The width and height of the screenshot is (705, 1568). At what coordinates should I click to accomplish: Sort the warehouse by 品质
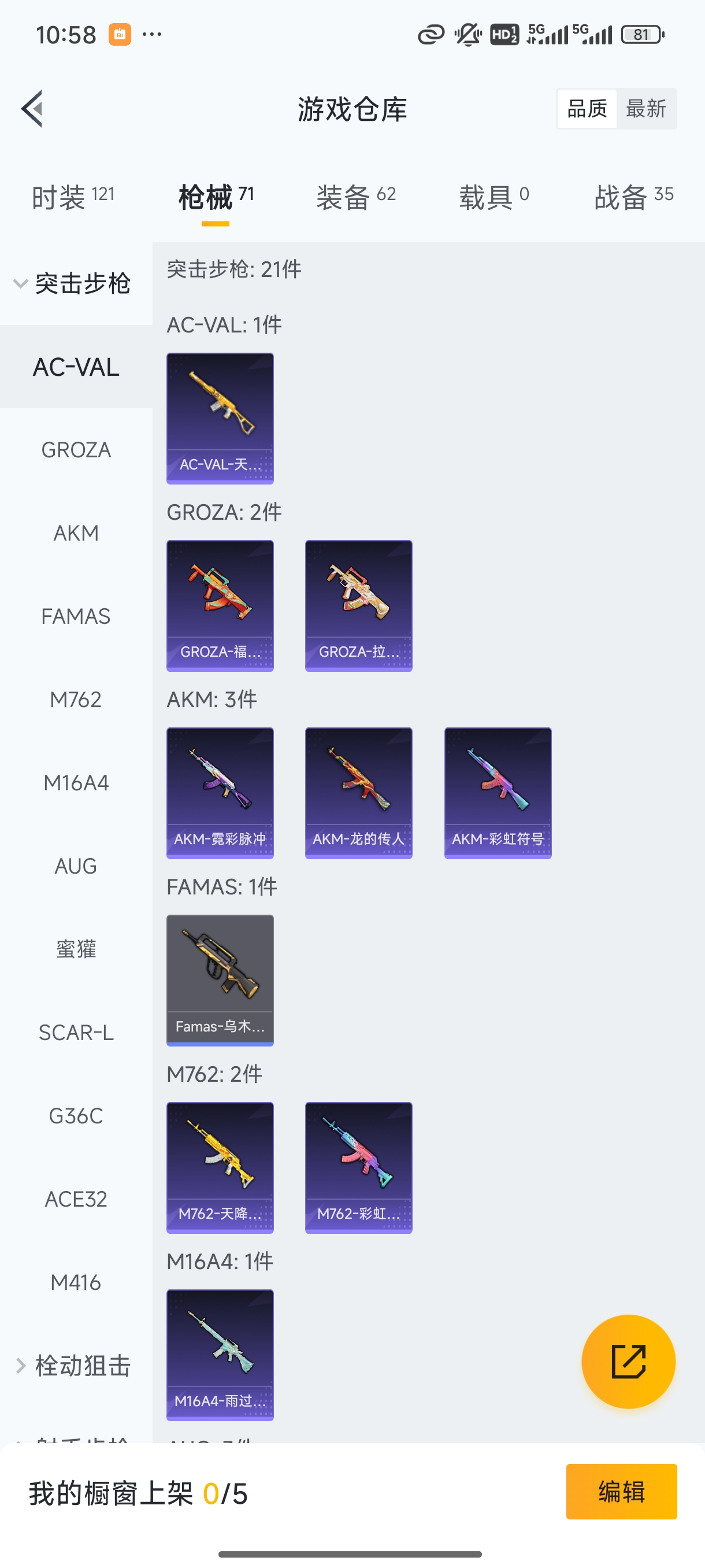tap(587, 109)
